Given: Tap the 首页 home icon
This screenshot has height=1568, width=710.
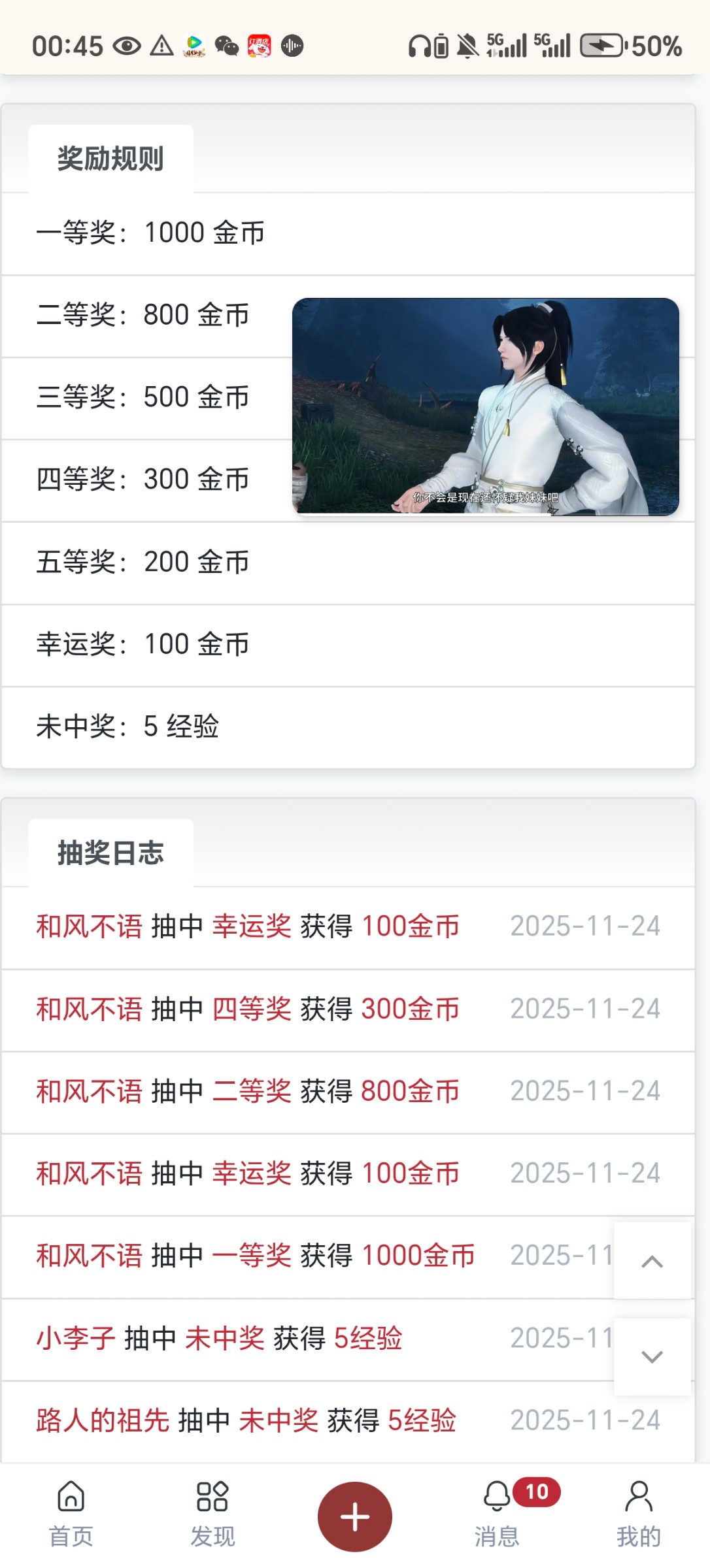Looking at the screenshot, I should pos(72,1497).
